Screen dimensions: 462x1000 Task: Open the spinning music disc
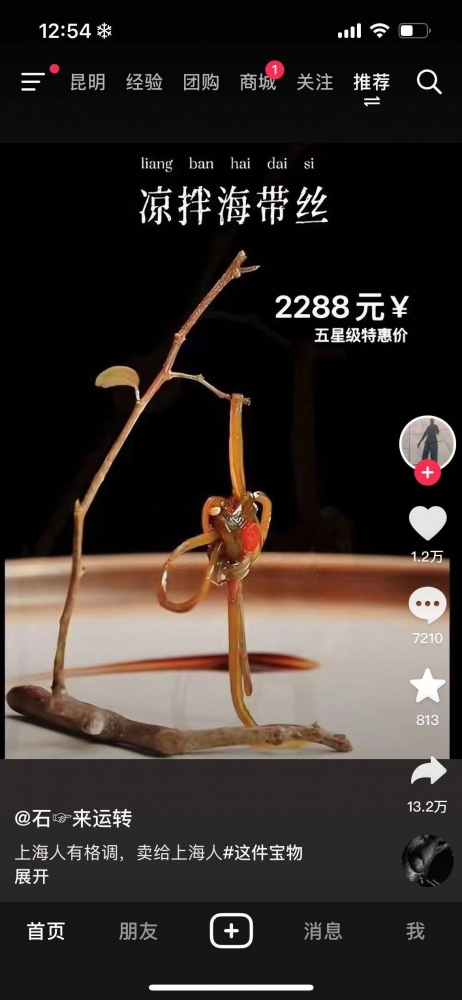(x=428, y=860)
